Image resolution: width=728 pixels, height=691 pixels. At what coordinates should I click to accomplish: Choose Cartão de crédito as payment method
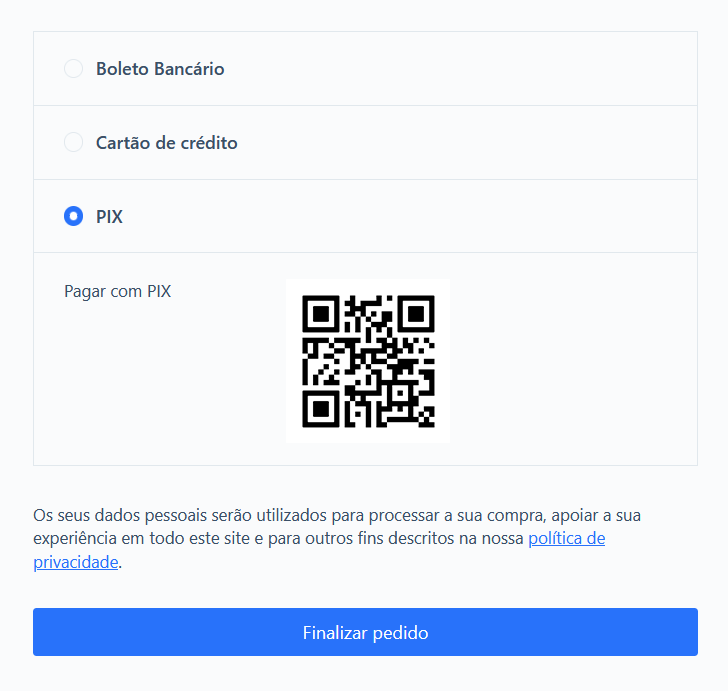[x=74, y=143]
